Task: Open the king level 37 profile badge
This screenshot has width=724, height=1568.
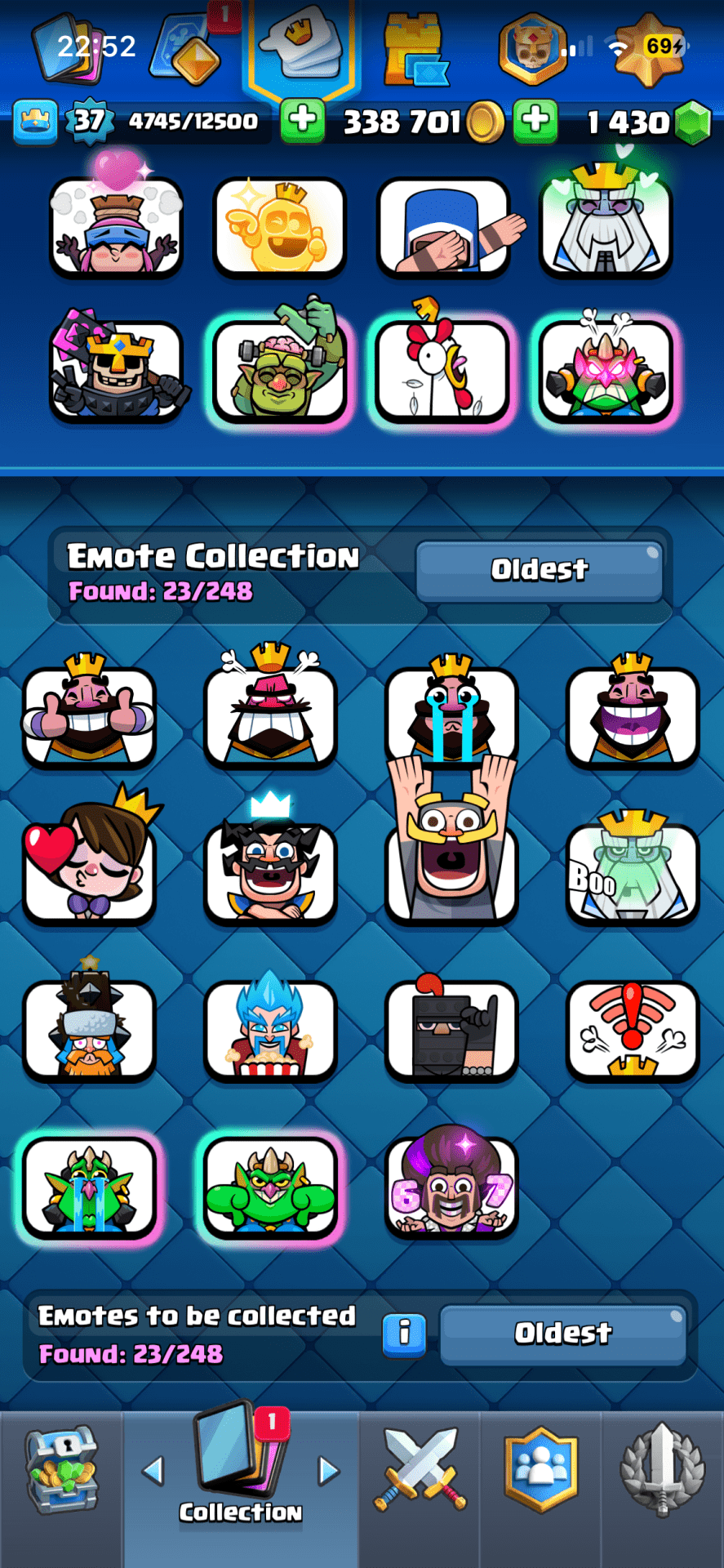Action: (x=88, y=121)
